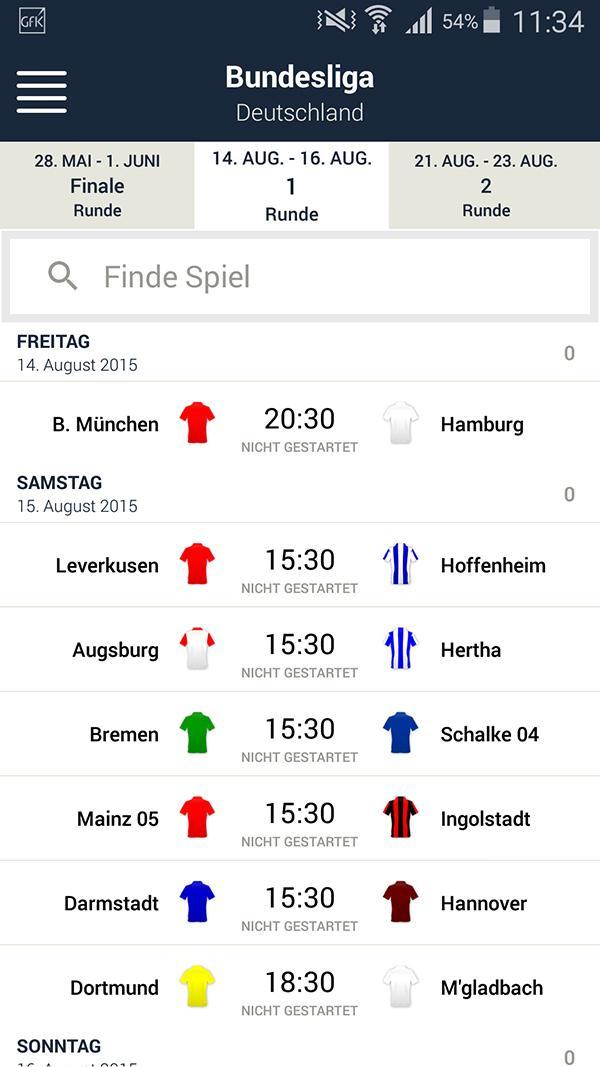Tap the Finde Spiel search field

(300, 276)
